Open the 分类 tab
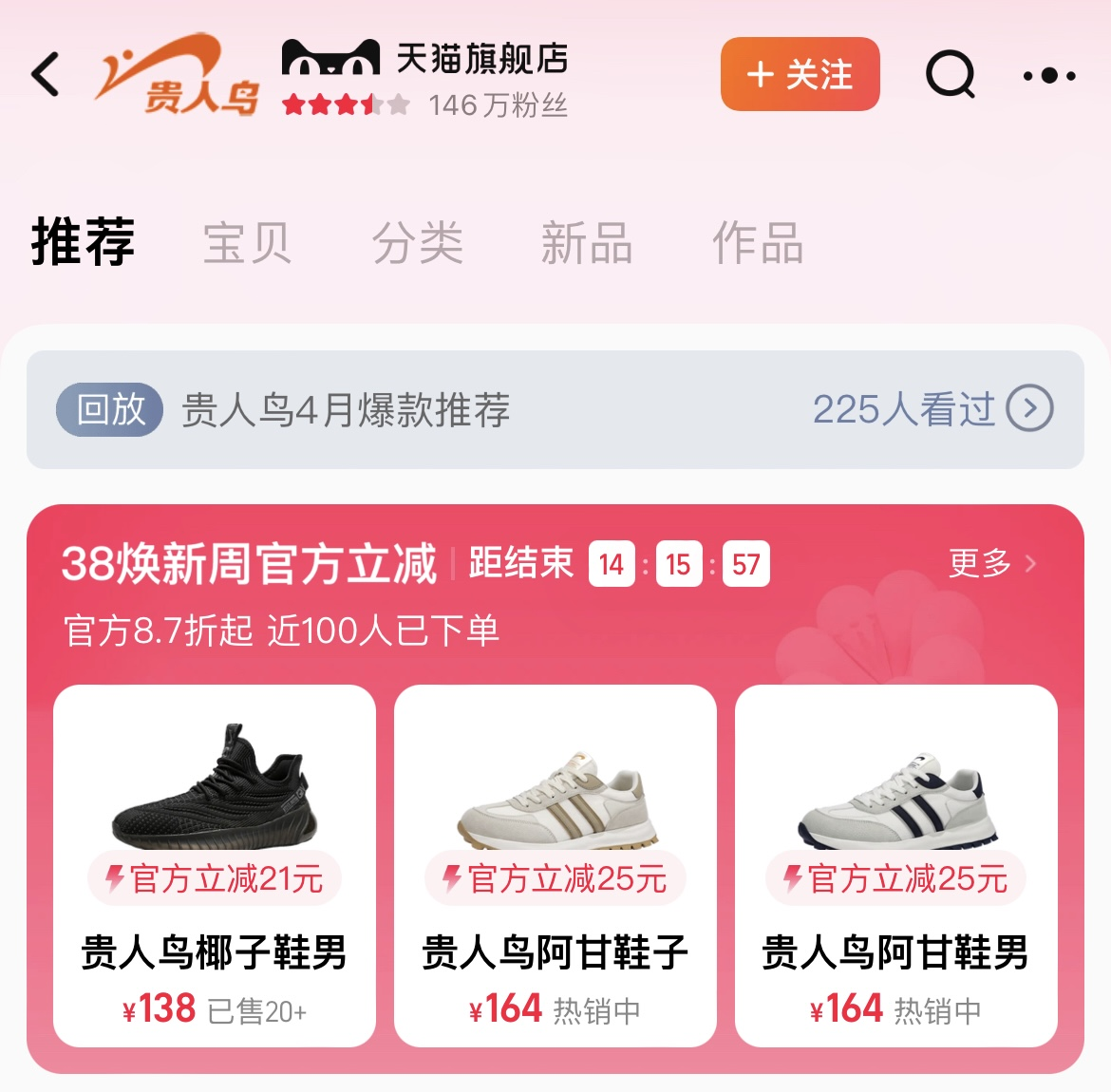 click(x=417, y=243)
